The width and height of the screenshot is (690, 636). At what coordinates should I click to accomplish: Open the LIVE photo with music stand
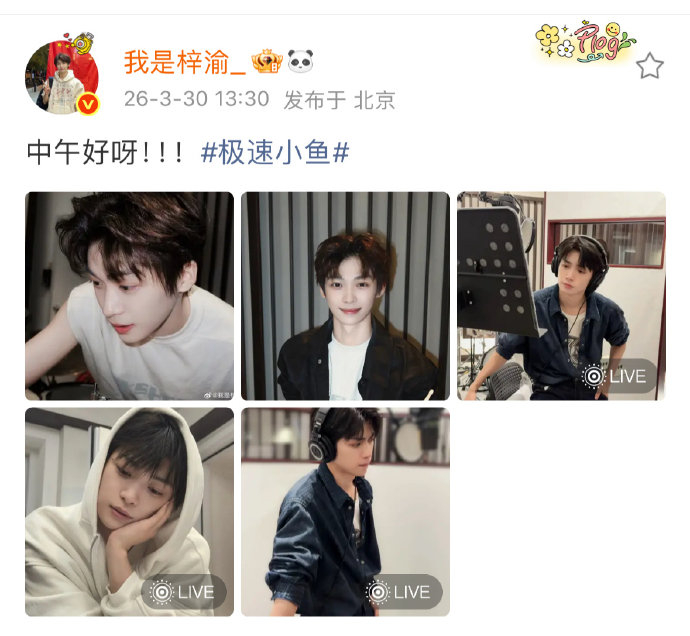click(561, 296)
